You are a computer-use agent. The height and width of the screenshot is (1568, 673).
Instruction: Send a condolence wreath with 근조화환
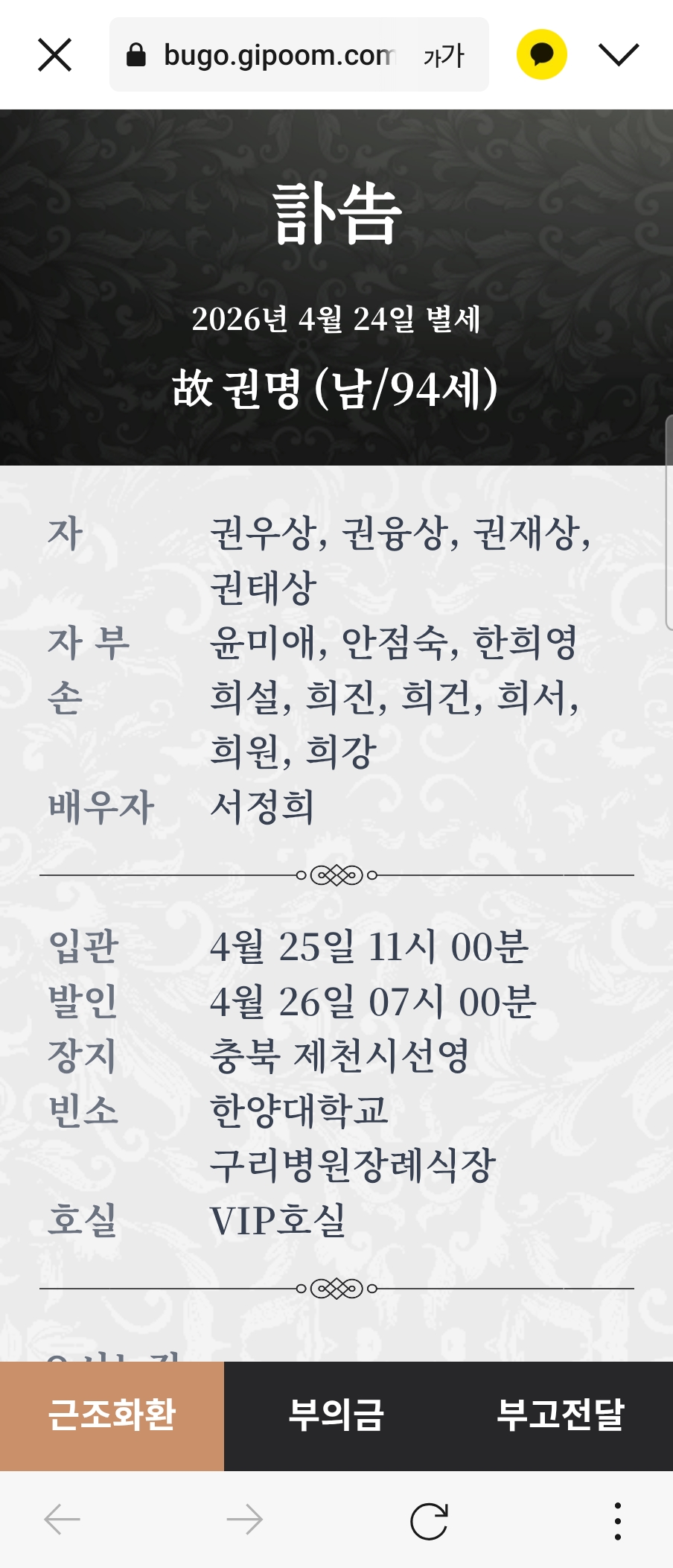tap(112, 1415)
